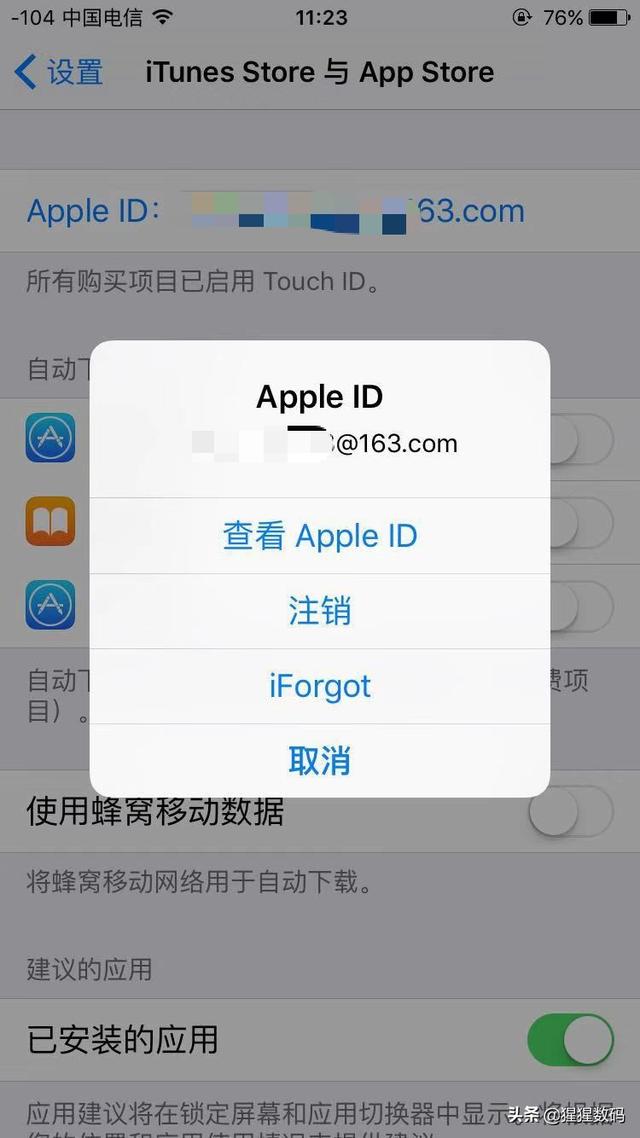Choose 注销 to sign out
The width and height of the screenshot is (640, 1138).
(319, 611)
